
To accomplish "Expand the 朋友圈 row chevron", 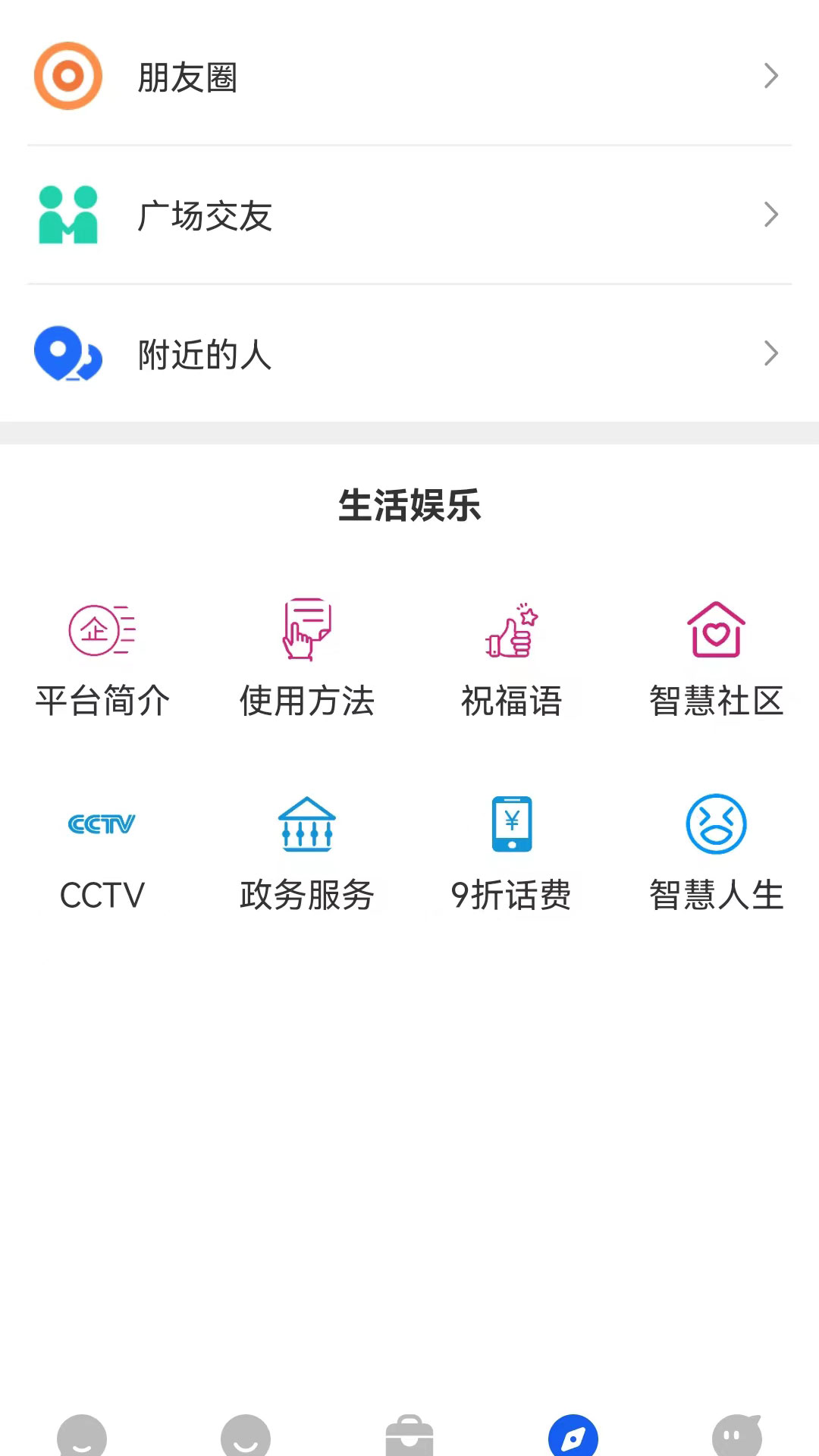I will pos(771,76).
